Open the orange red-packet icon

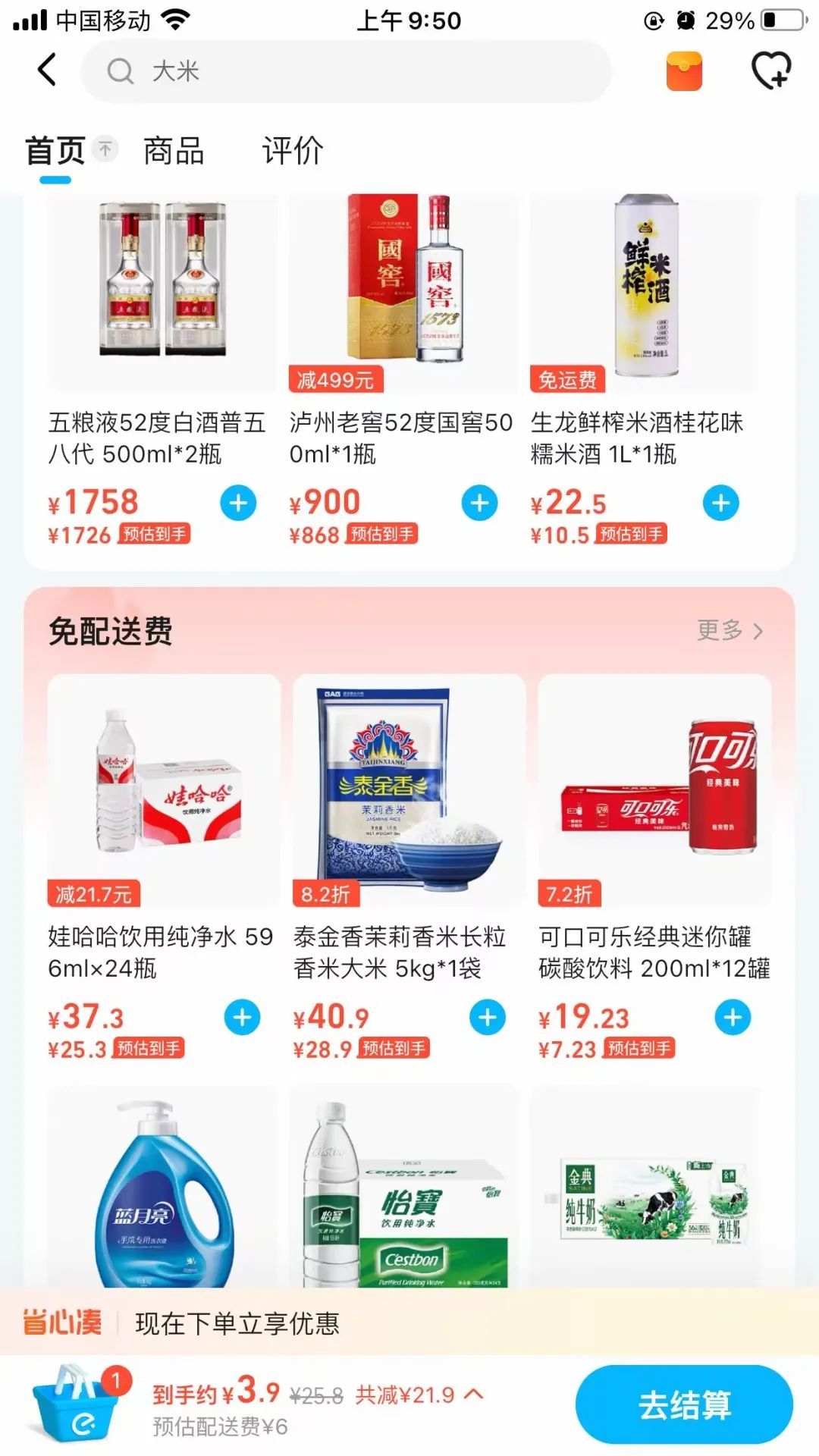684,71
